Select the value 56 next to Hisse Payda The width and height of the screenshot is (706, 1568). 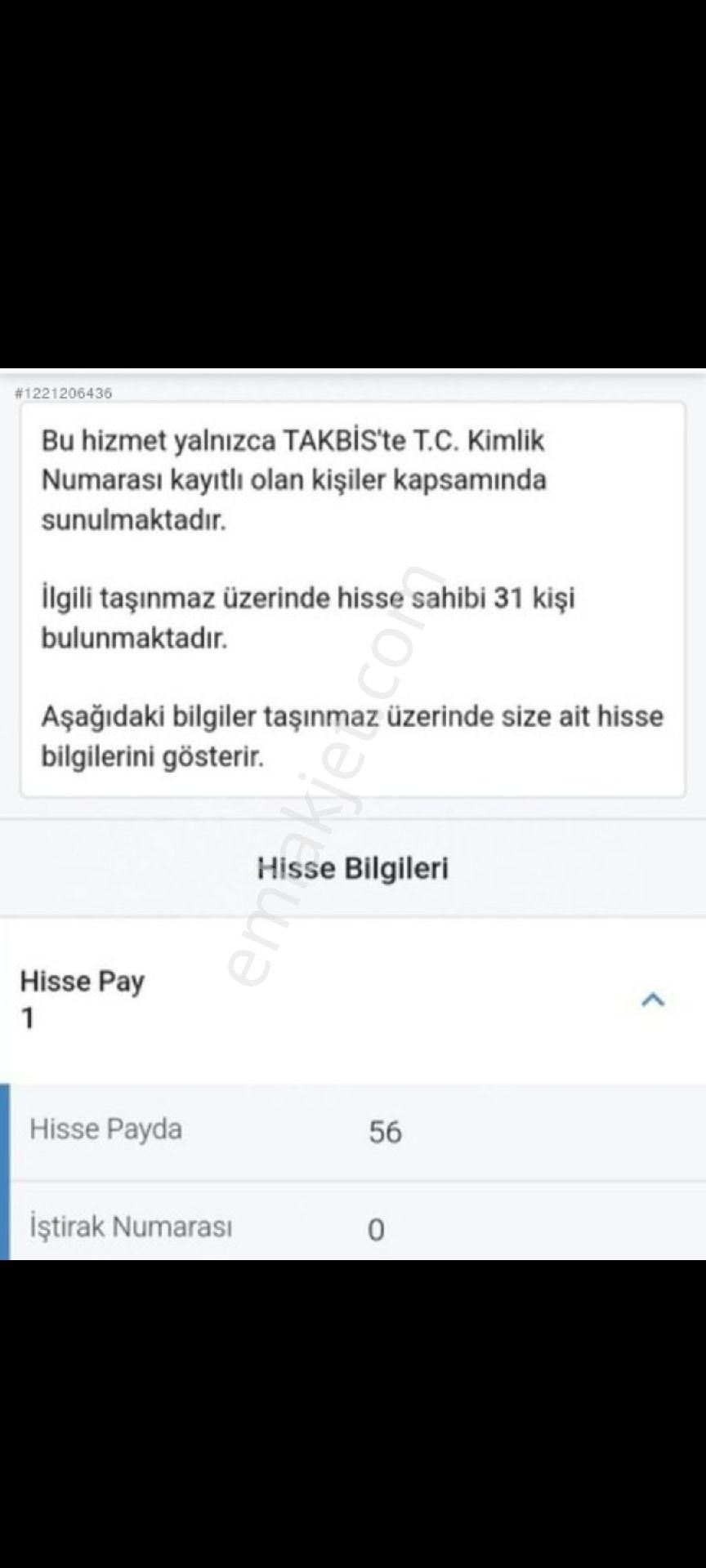coord(384,1131)
